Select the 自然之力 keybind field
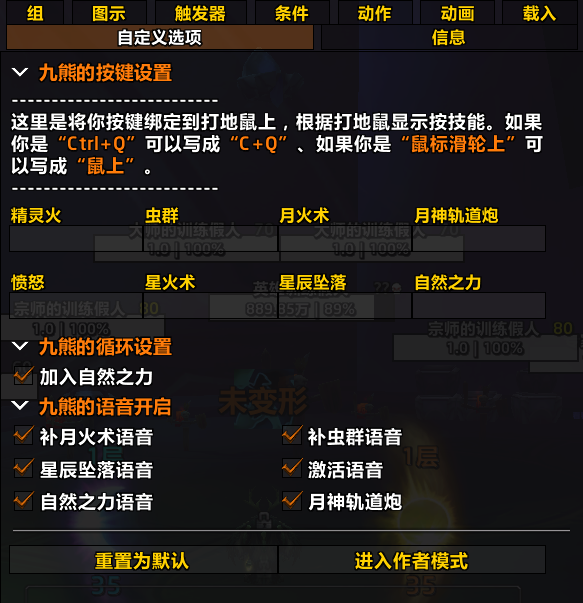This screenshot has height=603, width=583. 479,305
